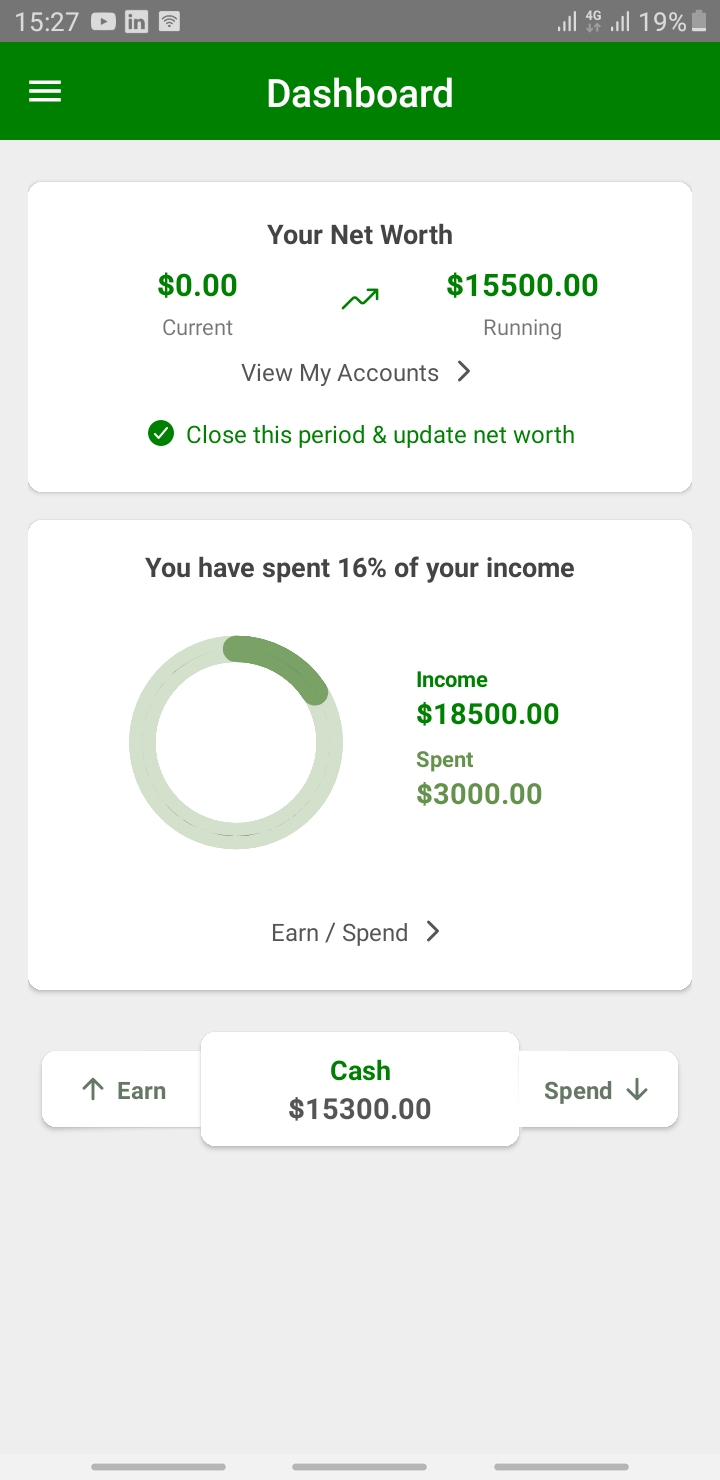Tap the Running net worth amount $15500.00
The height and width of the screenshot is (1480, 720).
point(522,285)
